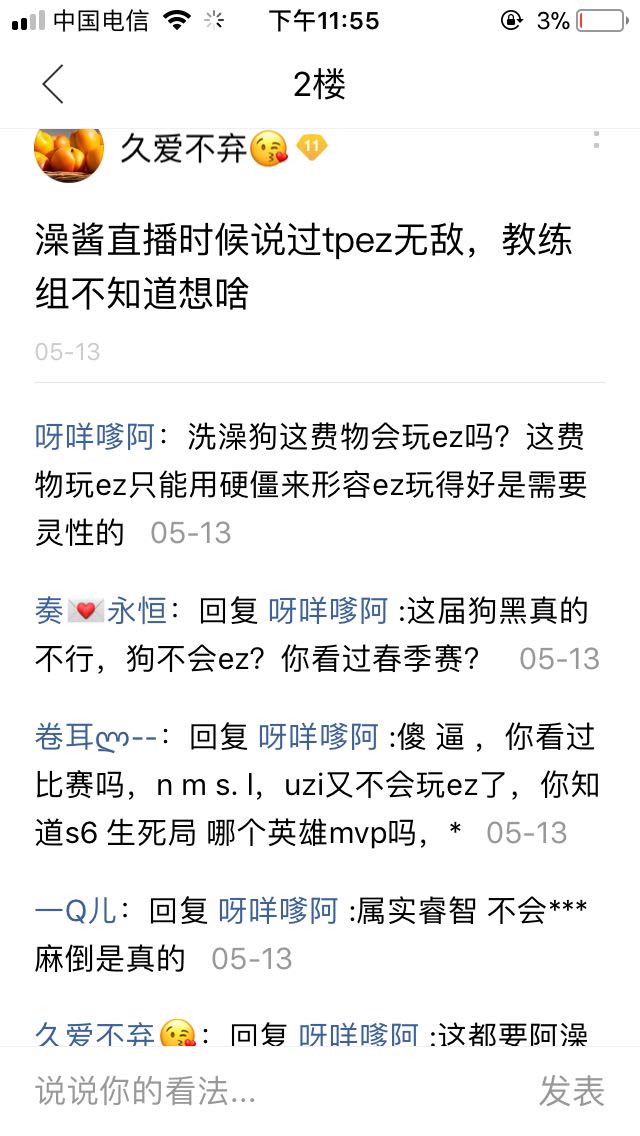The width and height of the screenshot is (640, 1136).
Task: Open 呀咩哆阿 mentioned in 一Q儿's reply
Action: point(278,911)
